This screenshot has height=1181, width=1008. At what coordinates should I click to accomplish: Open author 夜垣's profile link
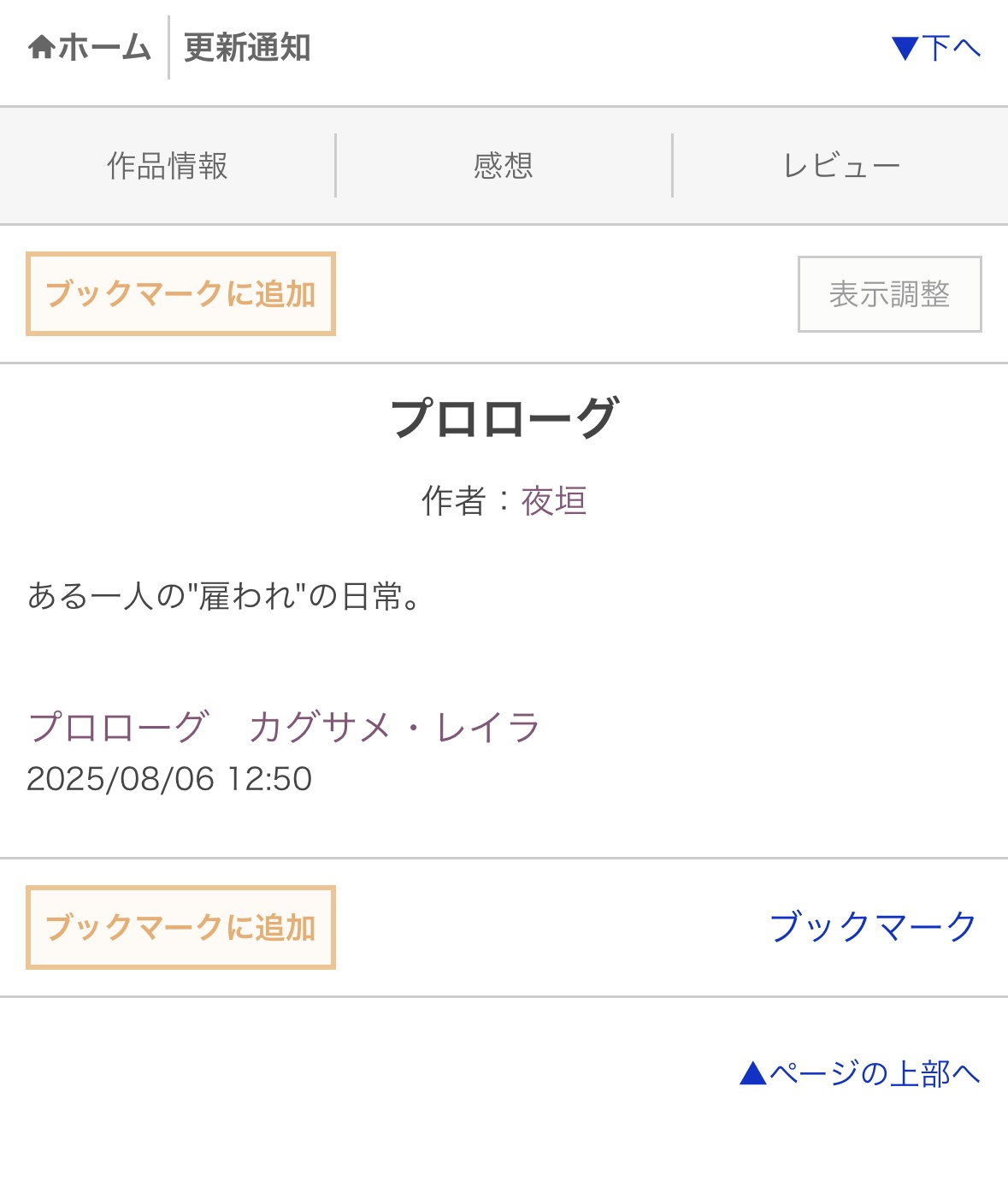coord(554,501)
